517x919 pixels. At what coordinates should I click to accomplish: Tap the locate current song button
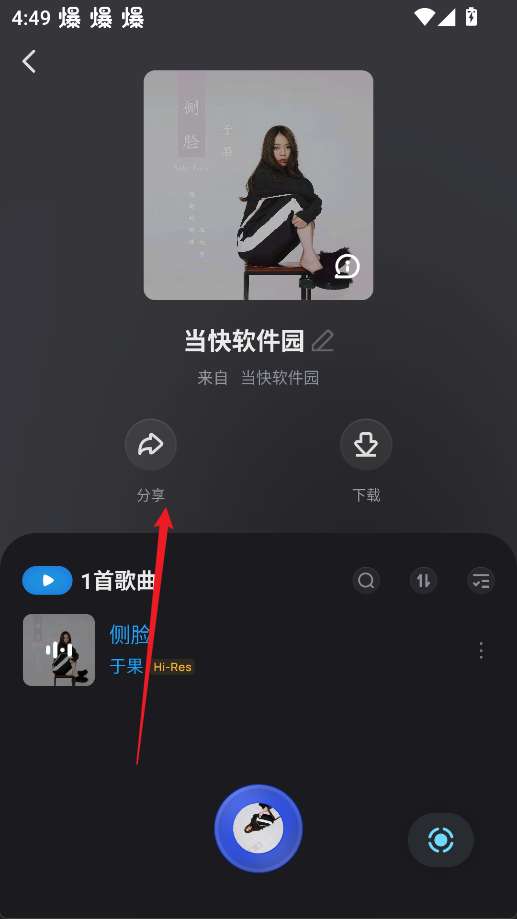(441, 840)
